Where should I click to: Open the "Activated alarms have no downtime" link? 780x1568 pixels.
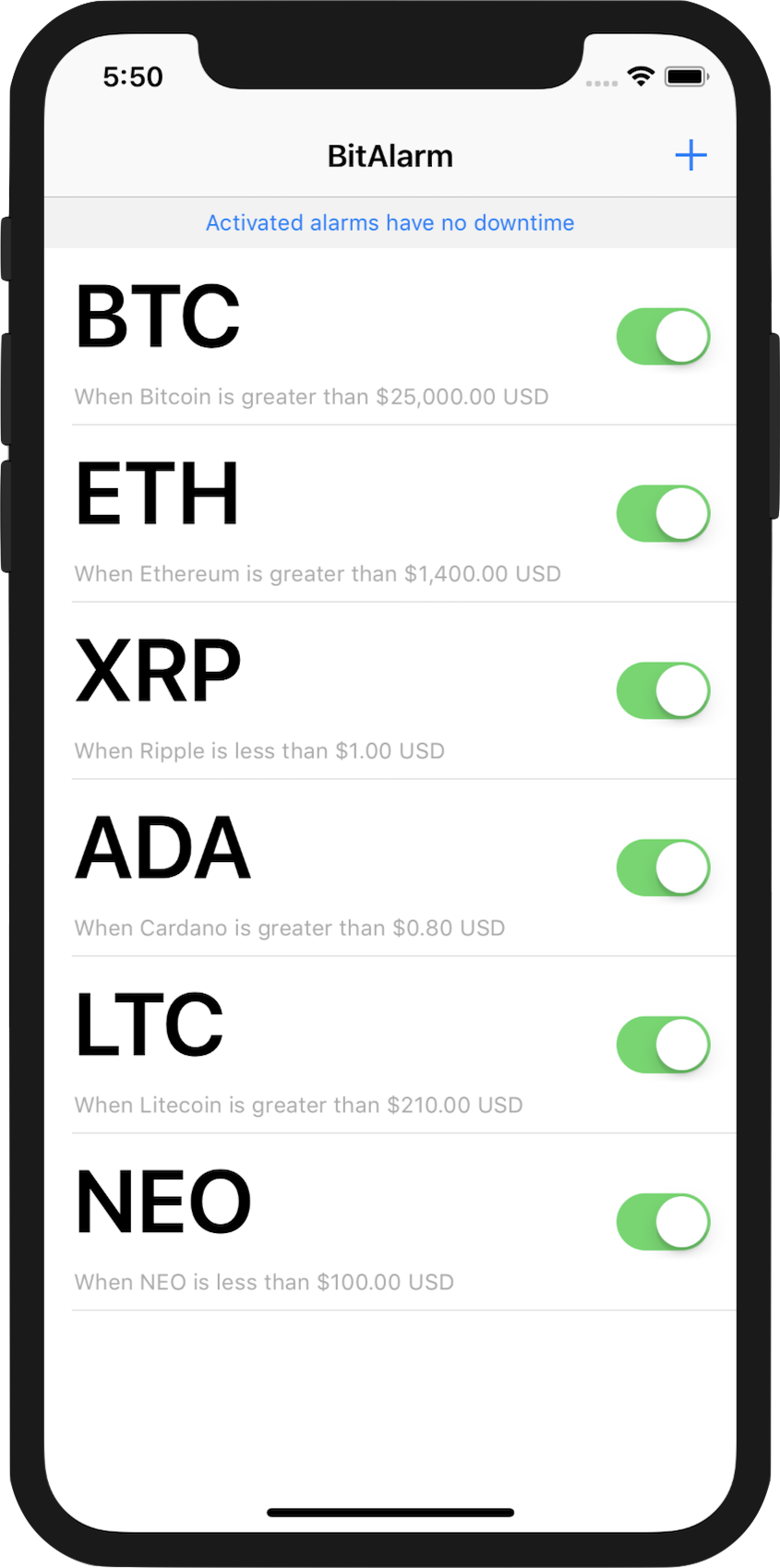390,222
